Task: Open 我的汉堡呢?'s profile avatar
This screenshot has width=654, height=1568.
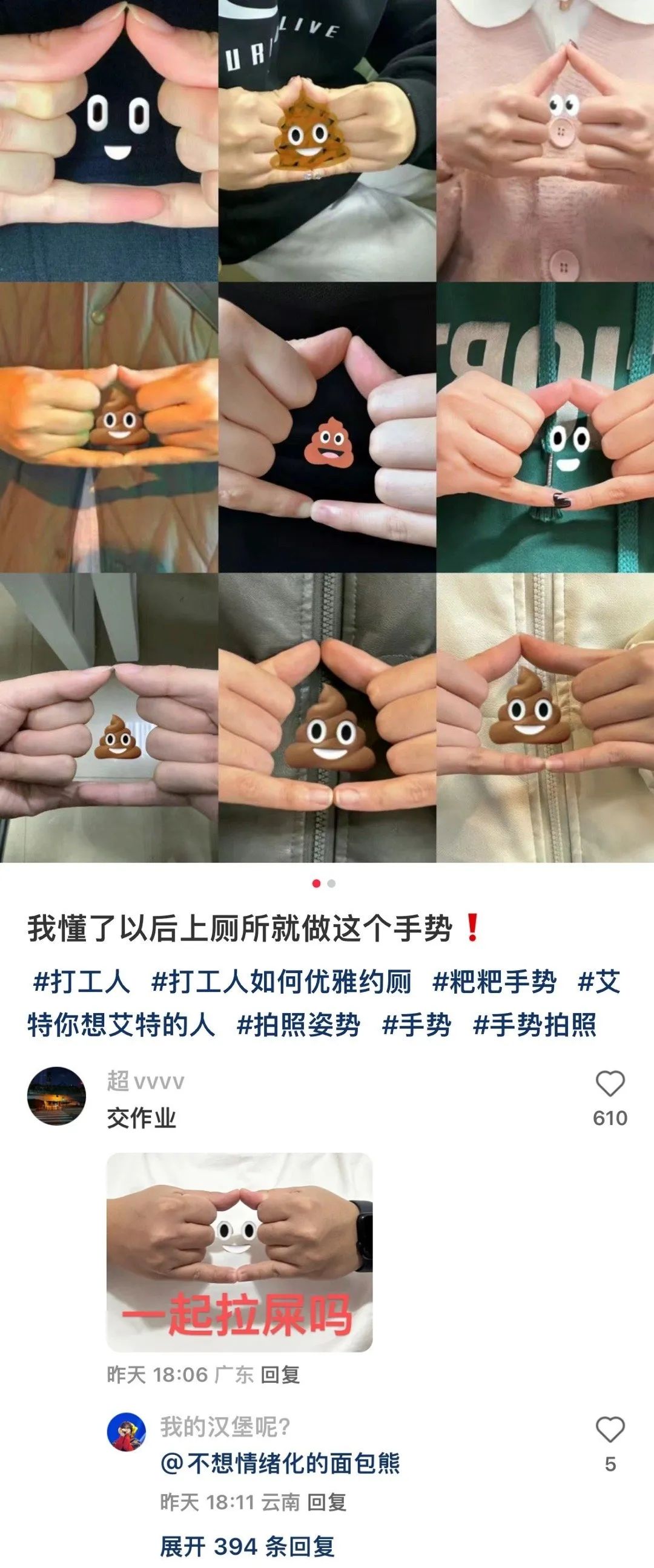Action: [126, 1432]
